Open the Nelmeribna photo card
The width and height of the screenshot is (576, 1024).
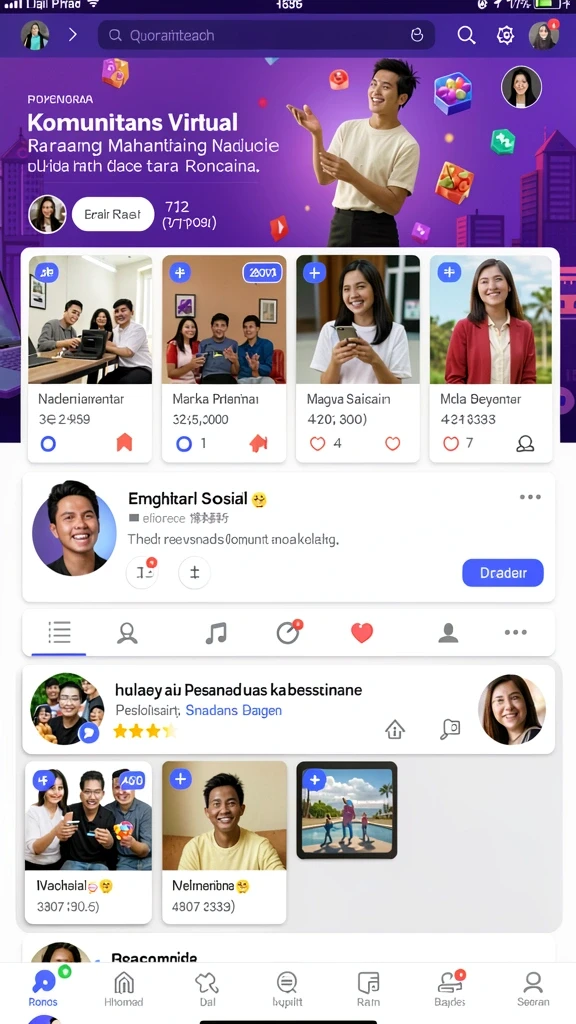pos(224,842)
